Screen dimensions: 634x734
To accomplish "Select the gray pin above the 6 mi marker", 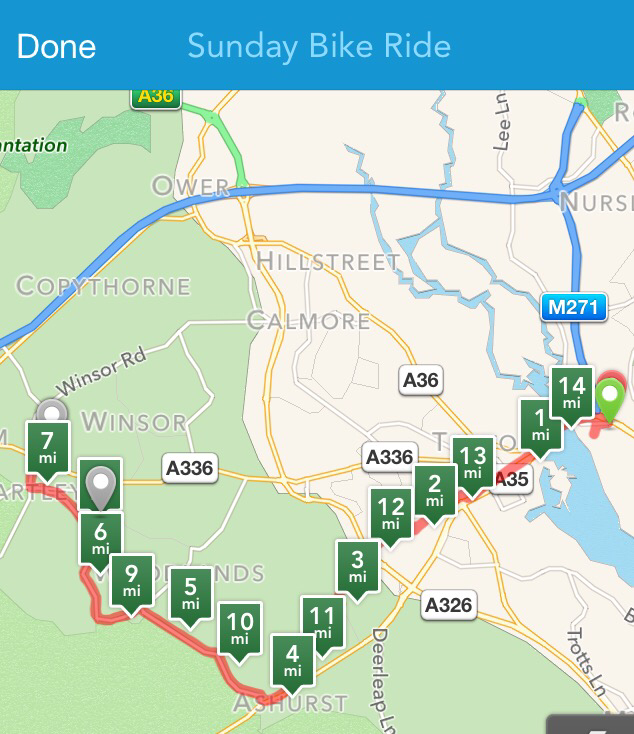I will click(100, 485).
